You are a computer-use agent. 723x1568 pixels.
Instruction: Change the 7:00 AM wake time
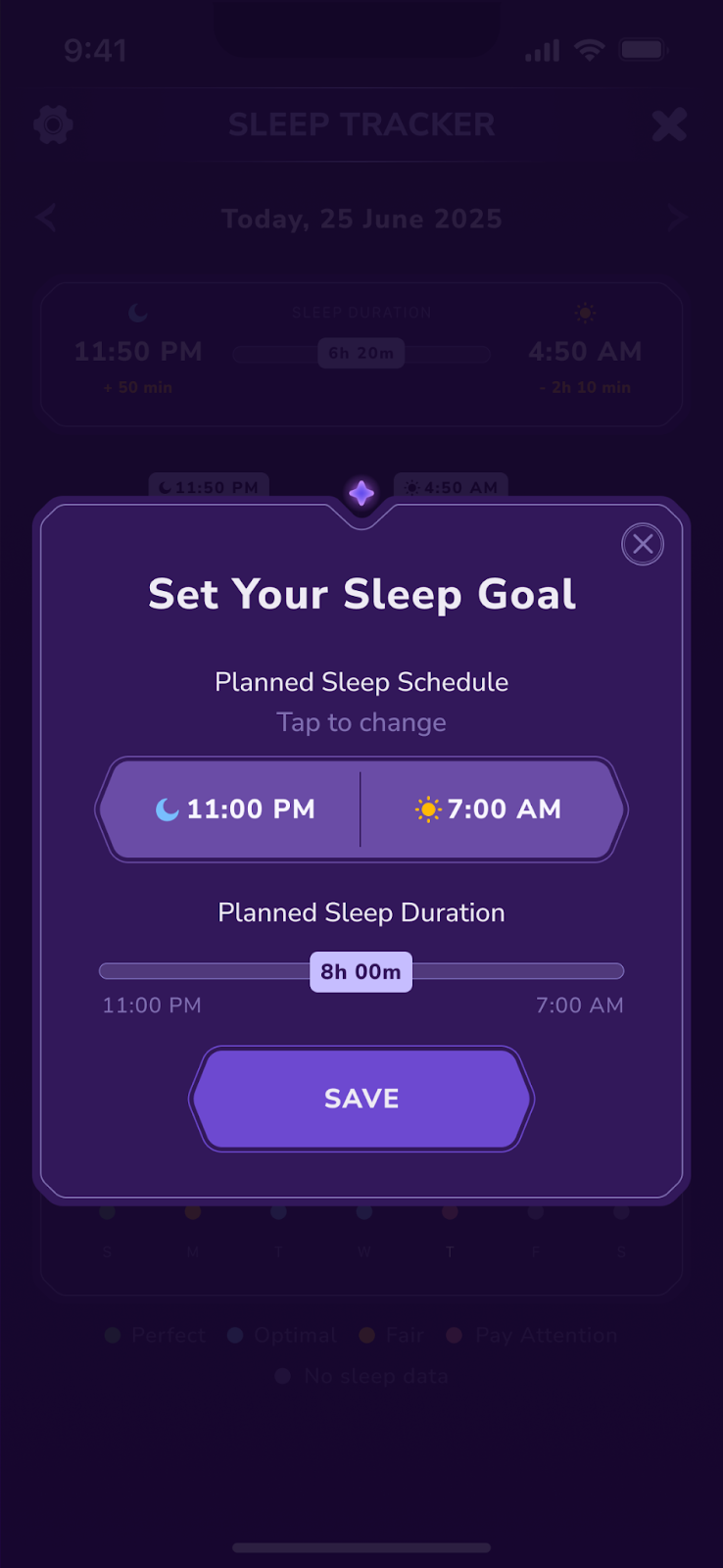click(x=490, y=809)
